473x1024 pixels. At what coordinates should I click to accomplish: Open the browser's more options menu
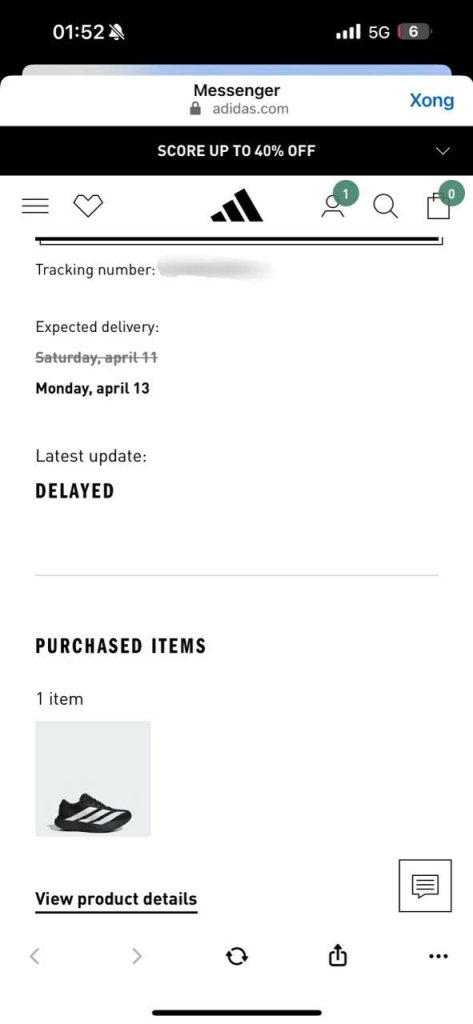(x=438, y=957)
